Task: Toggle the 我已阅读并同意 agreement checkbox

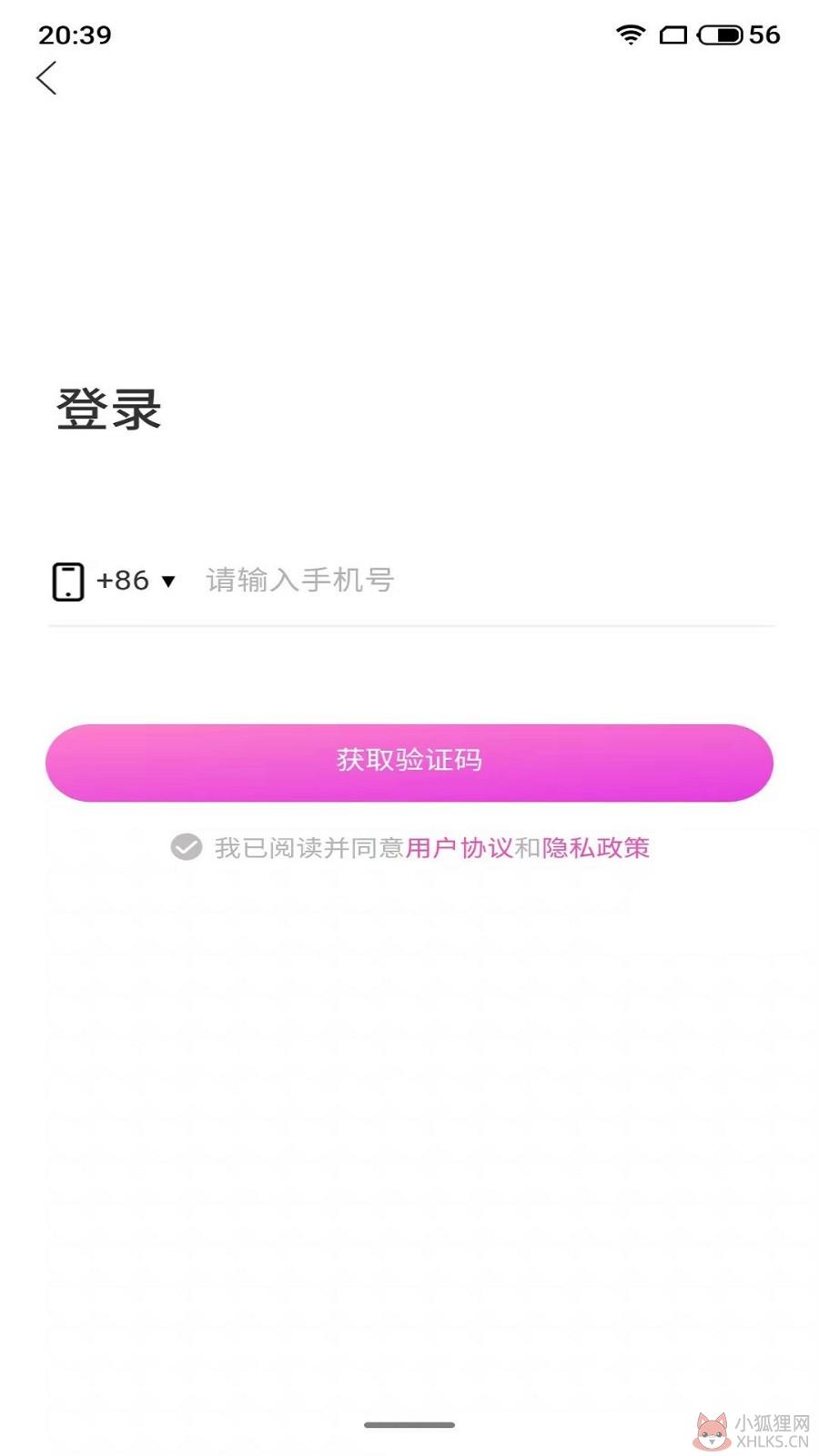Action: pos(187,847)
